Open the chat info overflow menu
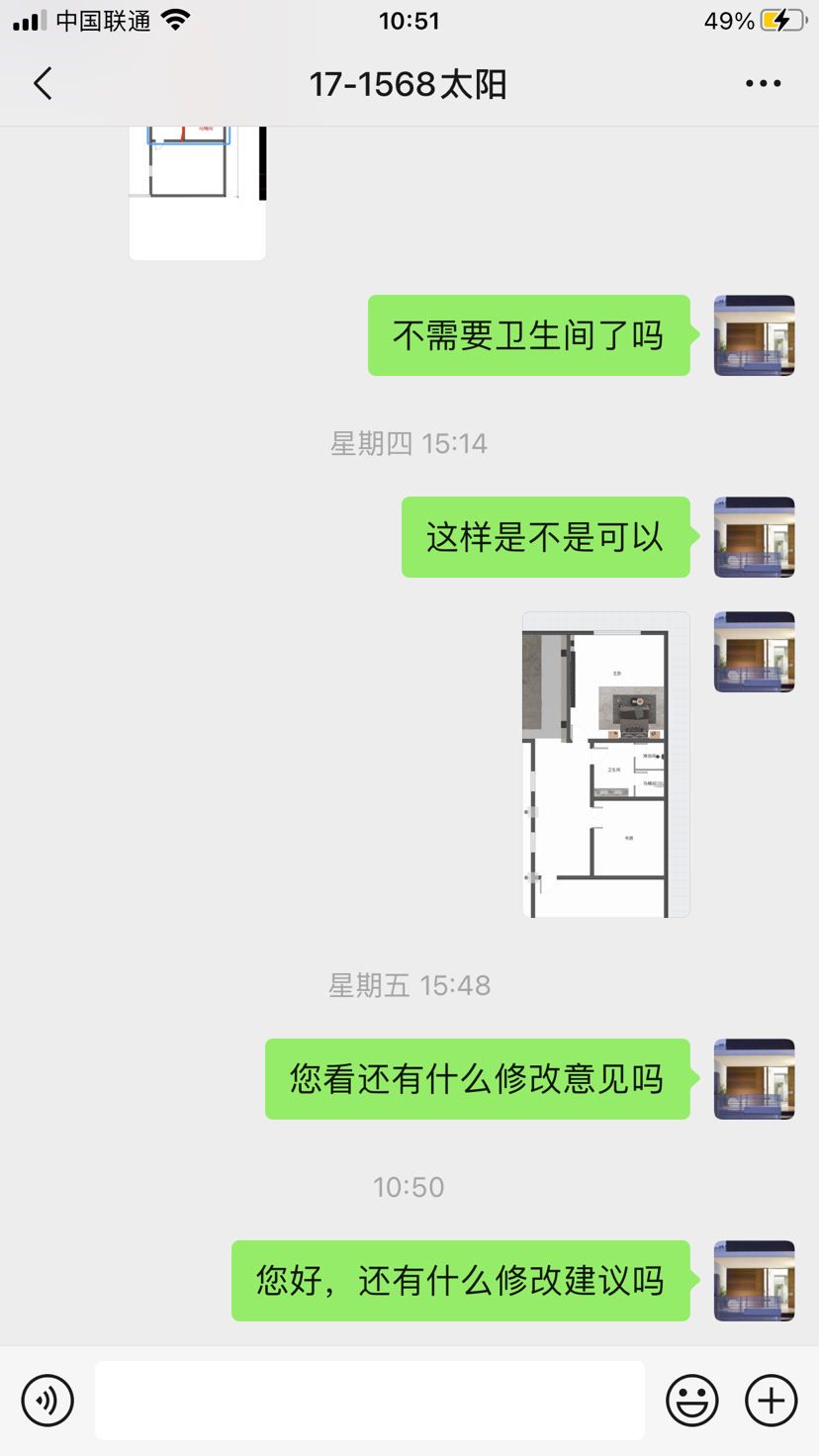Image resolution: width=819 pixels, height=1456 pixels. point(763,83)
